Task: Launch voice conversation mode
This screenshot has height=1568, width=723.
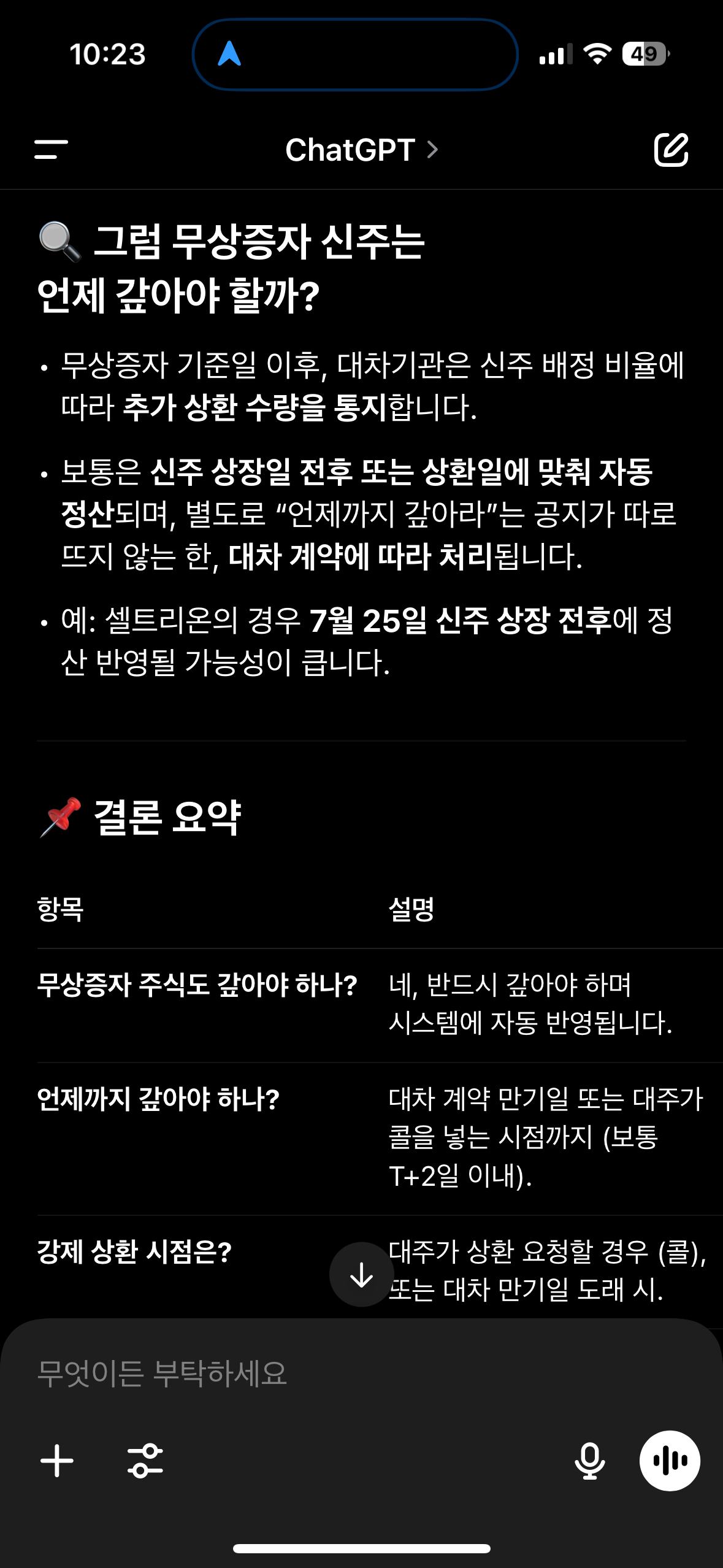Action: (670, 1461)
